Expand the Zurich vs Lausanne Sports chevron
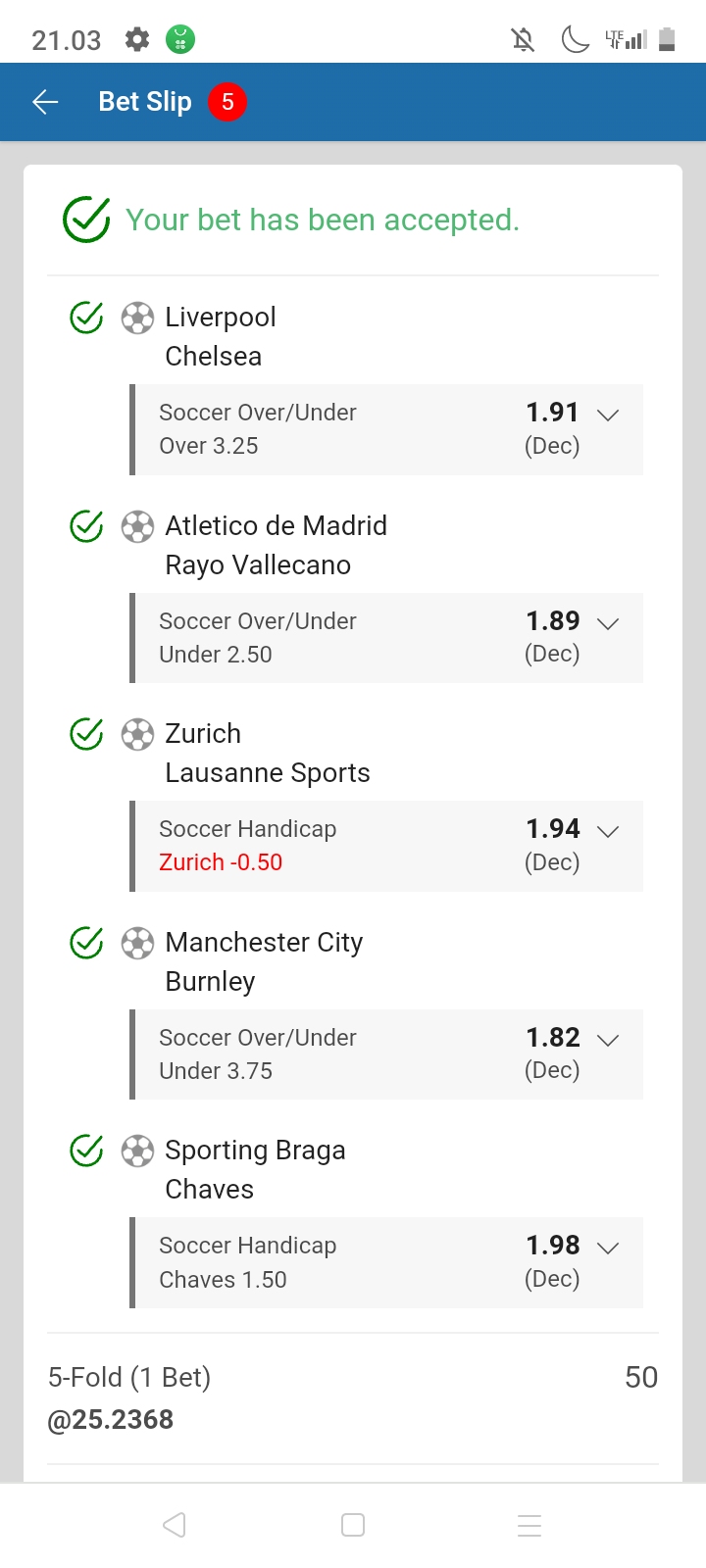The height and width of the screenshot is (1568, 706). coord(608,831)
